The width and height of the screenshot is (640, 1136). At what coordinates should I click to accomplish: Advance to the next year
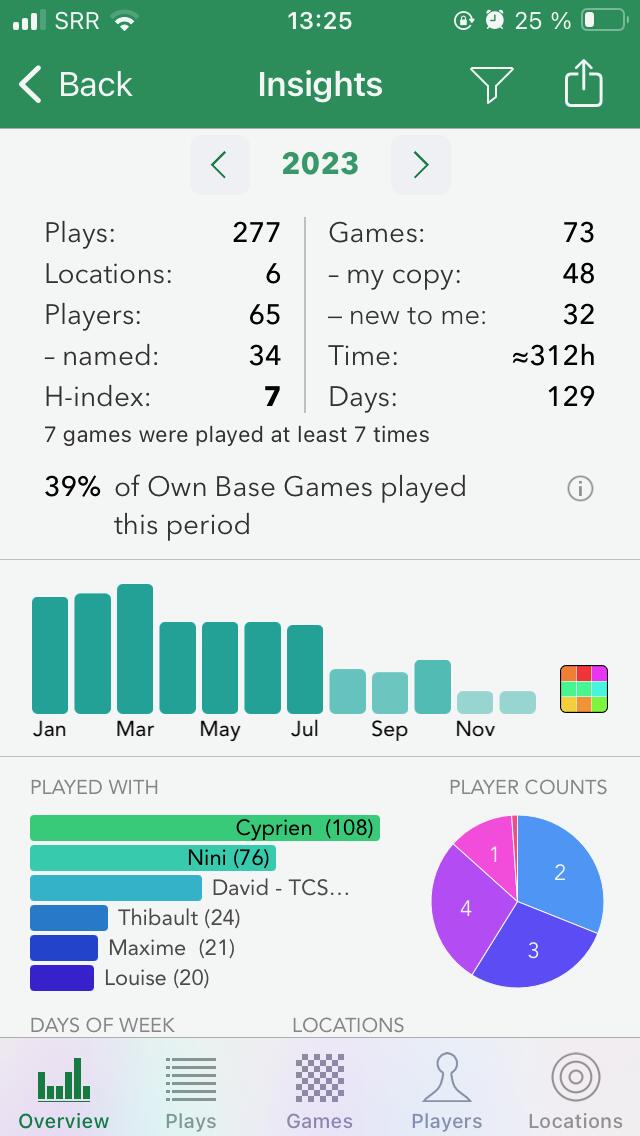(421, 164)
